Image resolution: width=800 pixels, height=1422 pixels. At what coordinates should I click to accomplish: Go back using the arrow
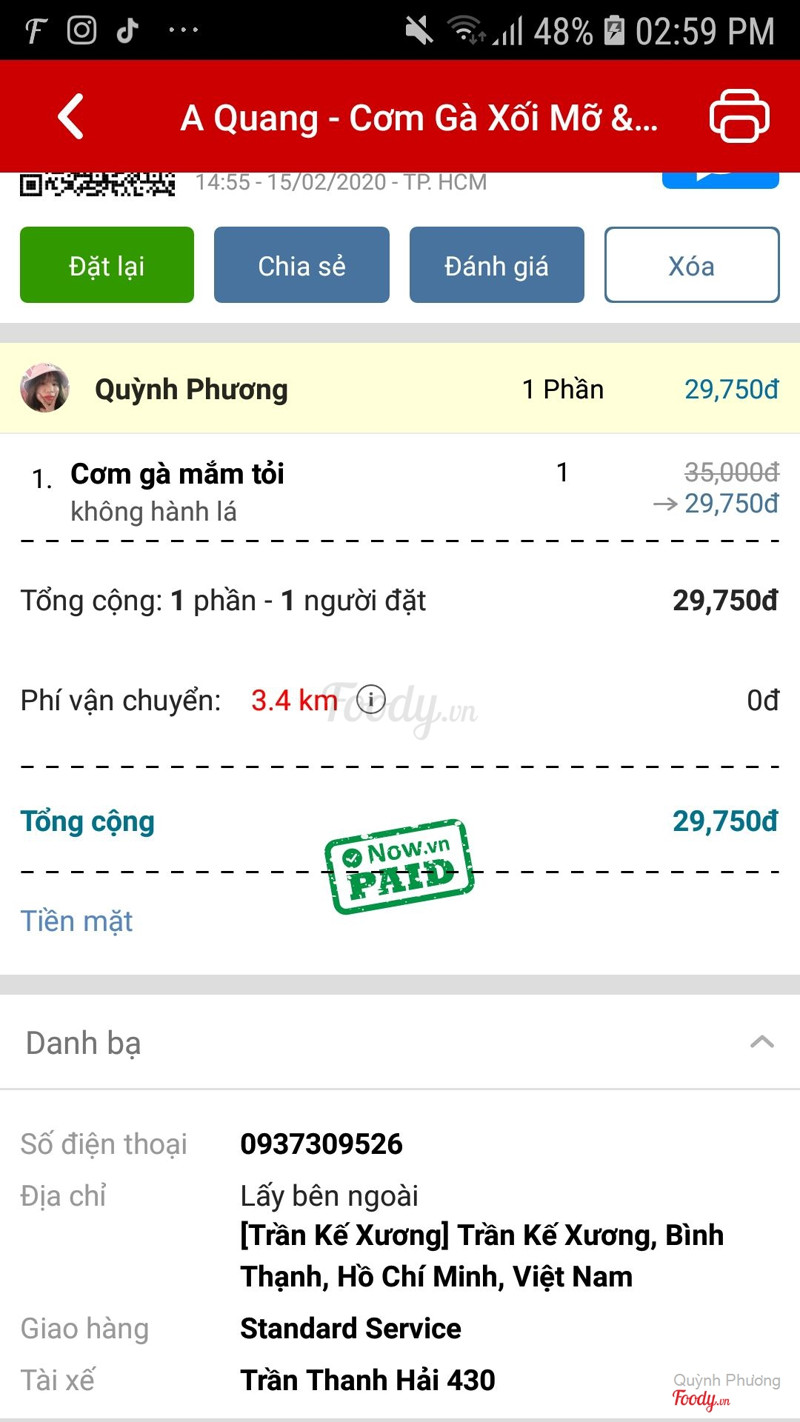click(70, 117)
